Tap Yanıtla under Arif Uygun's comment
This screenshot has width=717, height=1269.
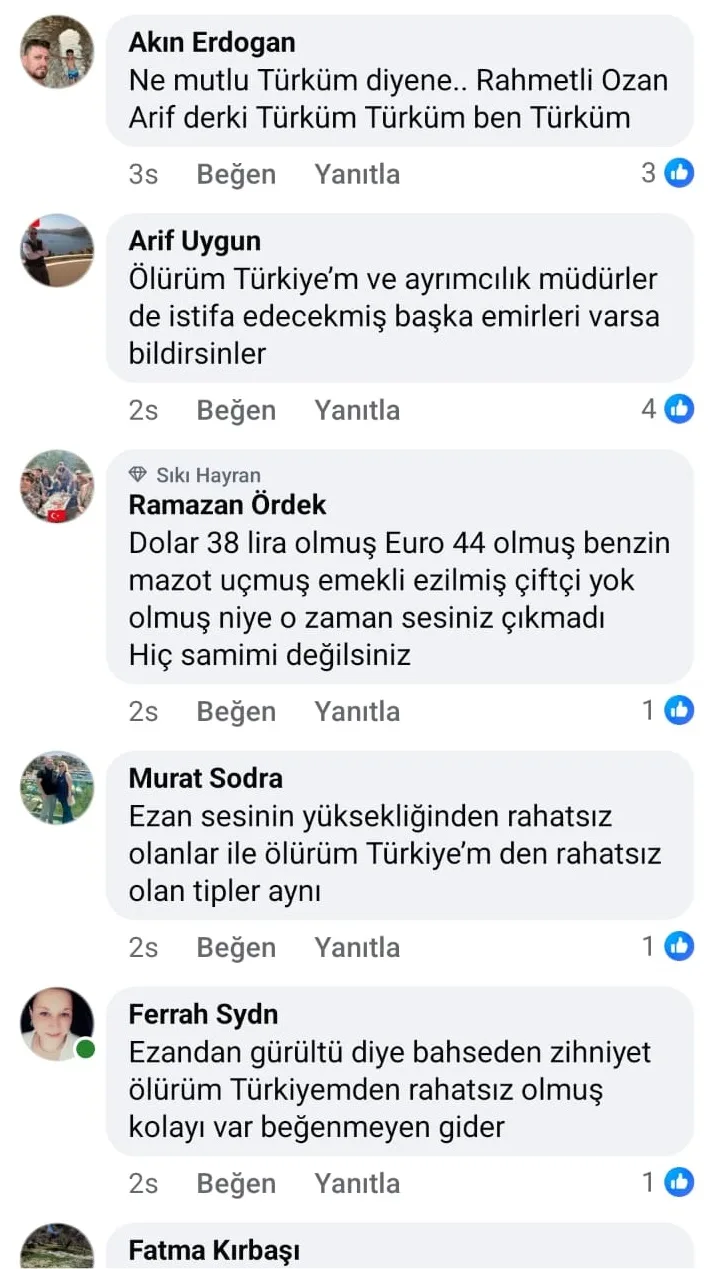tap(357, 410)
